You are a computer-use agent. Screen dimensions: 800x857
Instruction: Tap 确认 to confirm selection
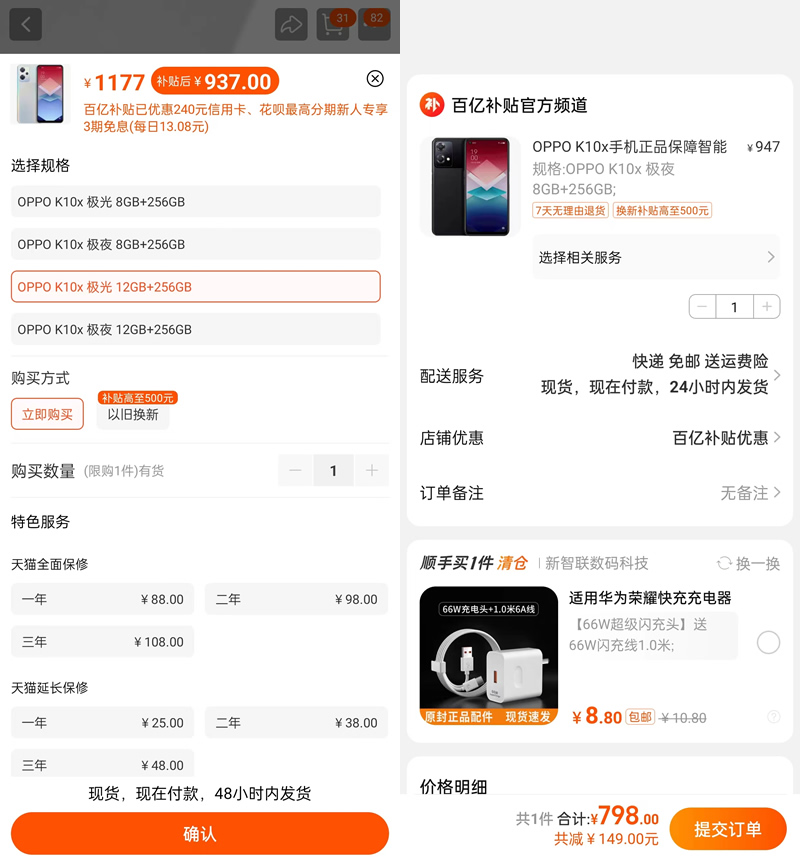click(x=199, y=833)
